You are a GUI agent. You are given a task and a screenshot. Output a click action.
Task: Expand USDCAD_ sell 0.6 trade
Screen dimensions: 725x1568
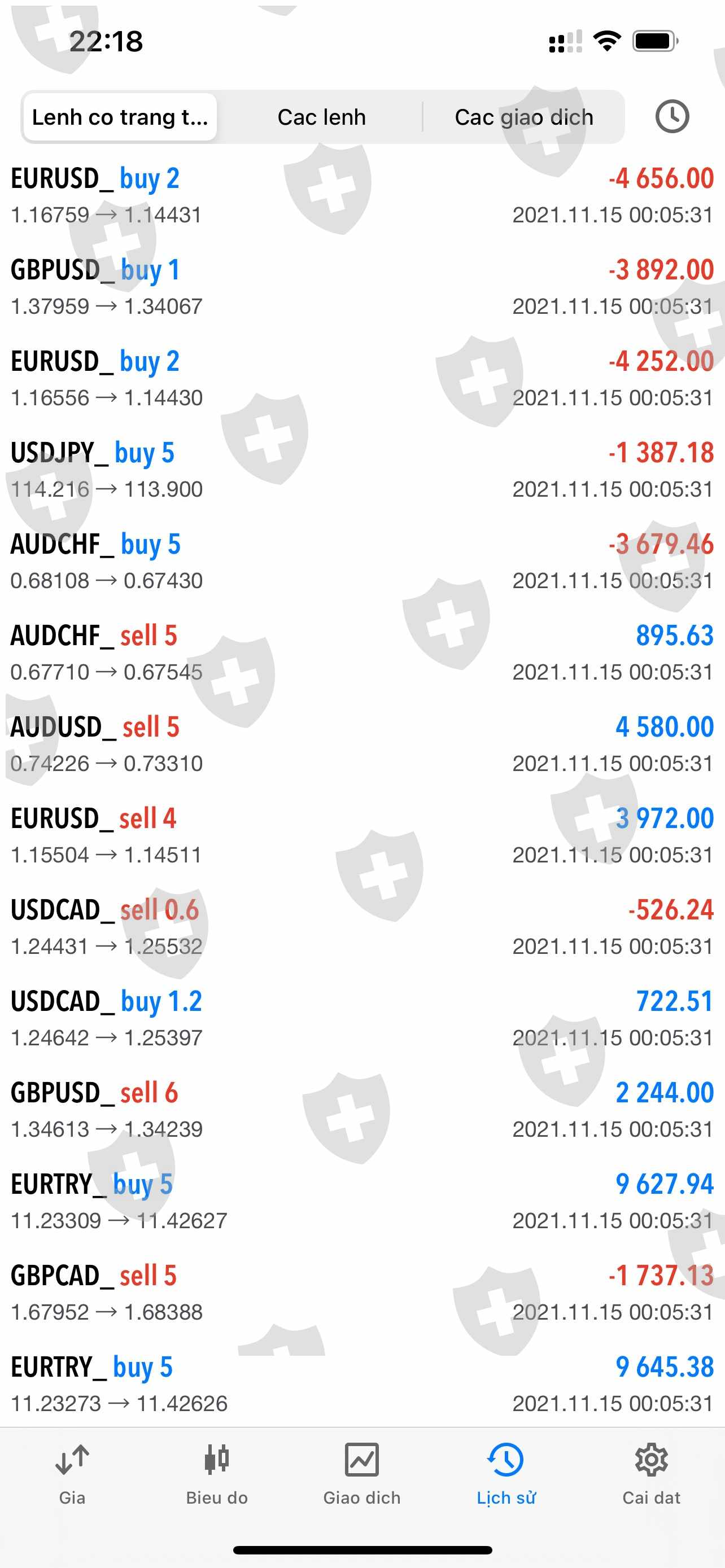[x=362, y=927]
